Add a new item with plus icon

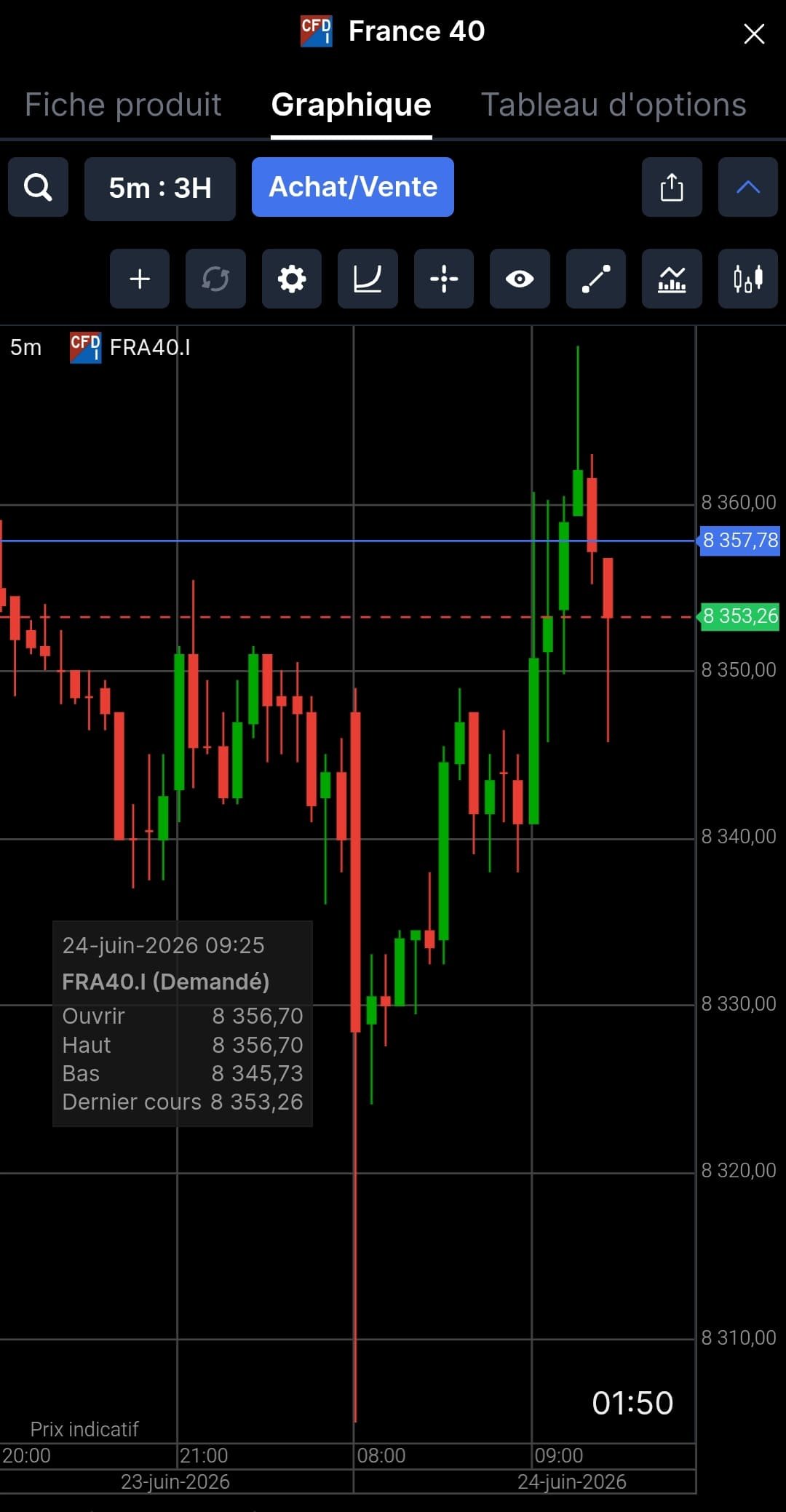click(x=140, y=279)
